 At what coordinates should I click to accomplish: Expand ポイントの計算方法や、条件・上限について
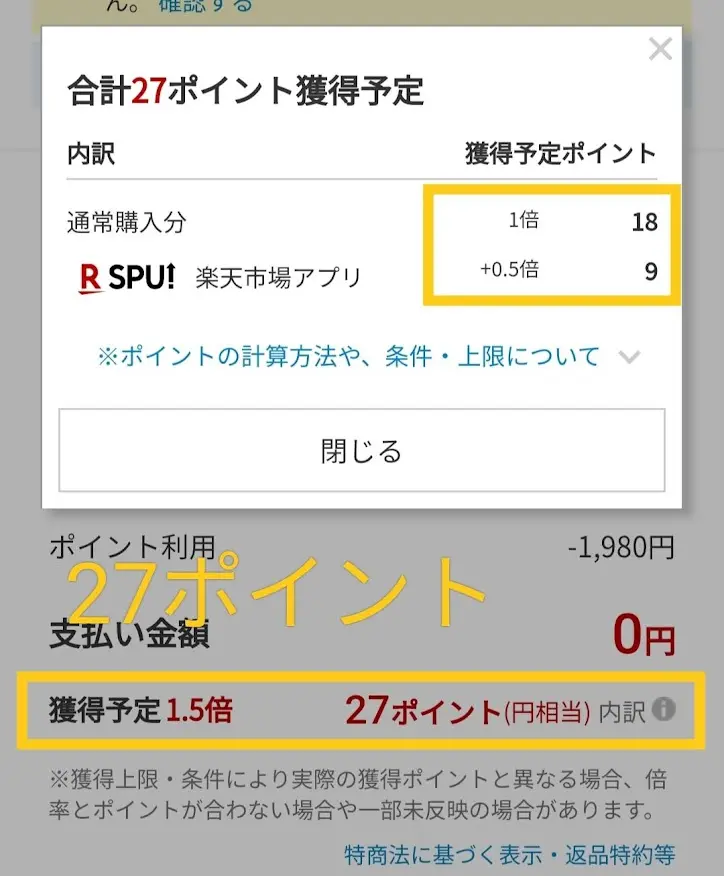367,356
